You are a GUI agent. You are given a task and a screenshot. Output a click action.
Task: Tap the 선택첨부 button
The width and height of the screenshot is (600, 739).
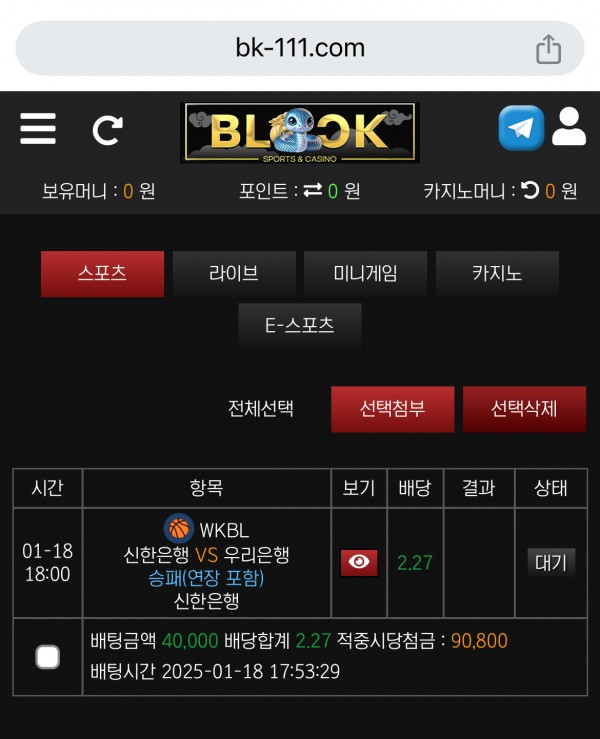pyautogui.click(x=393, y=409)
